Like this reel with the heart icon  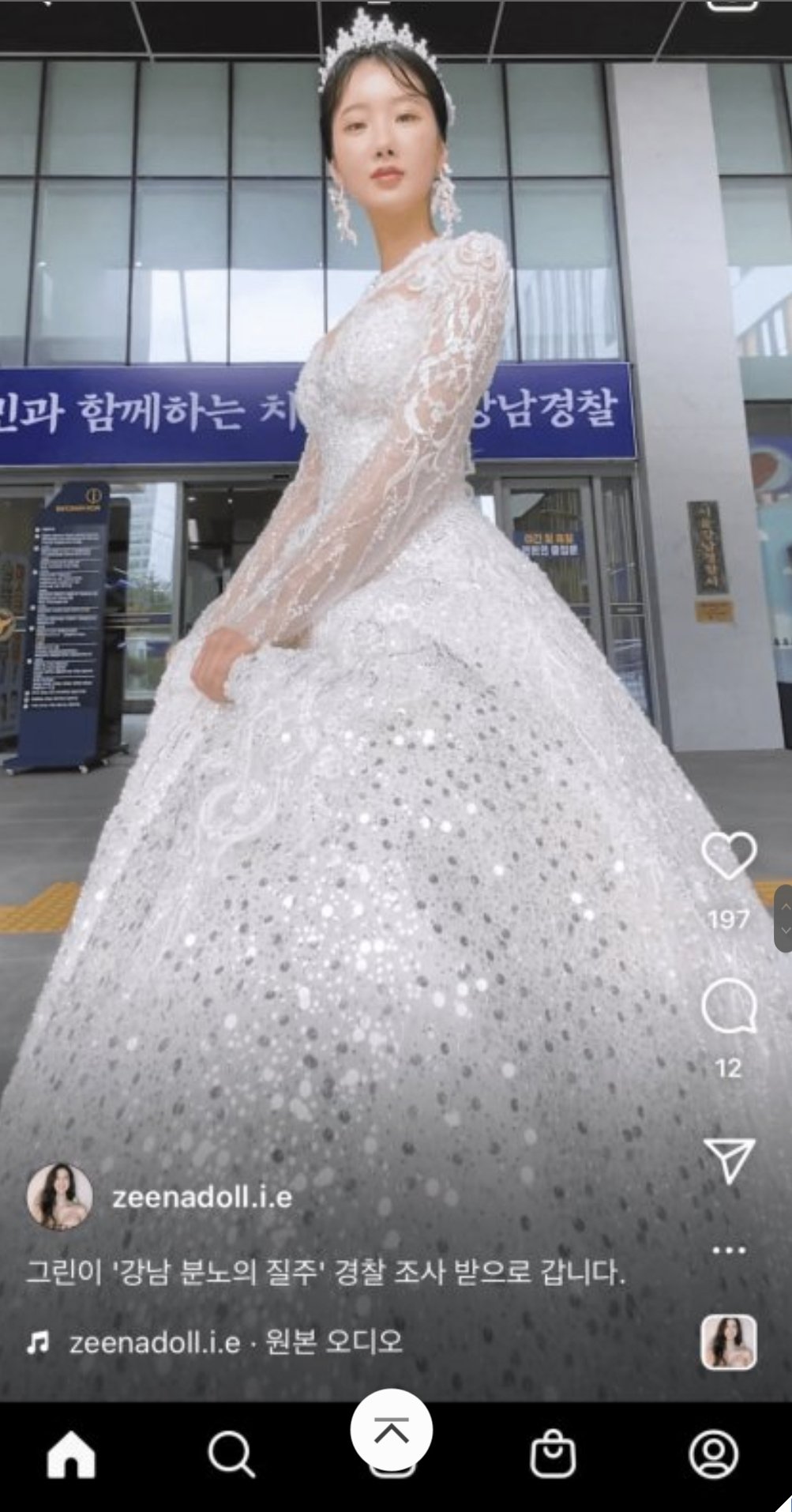click(728, 857)
